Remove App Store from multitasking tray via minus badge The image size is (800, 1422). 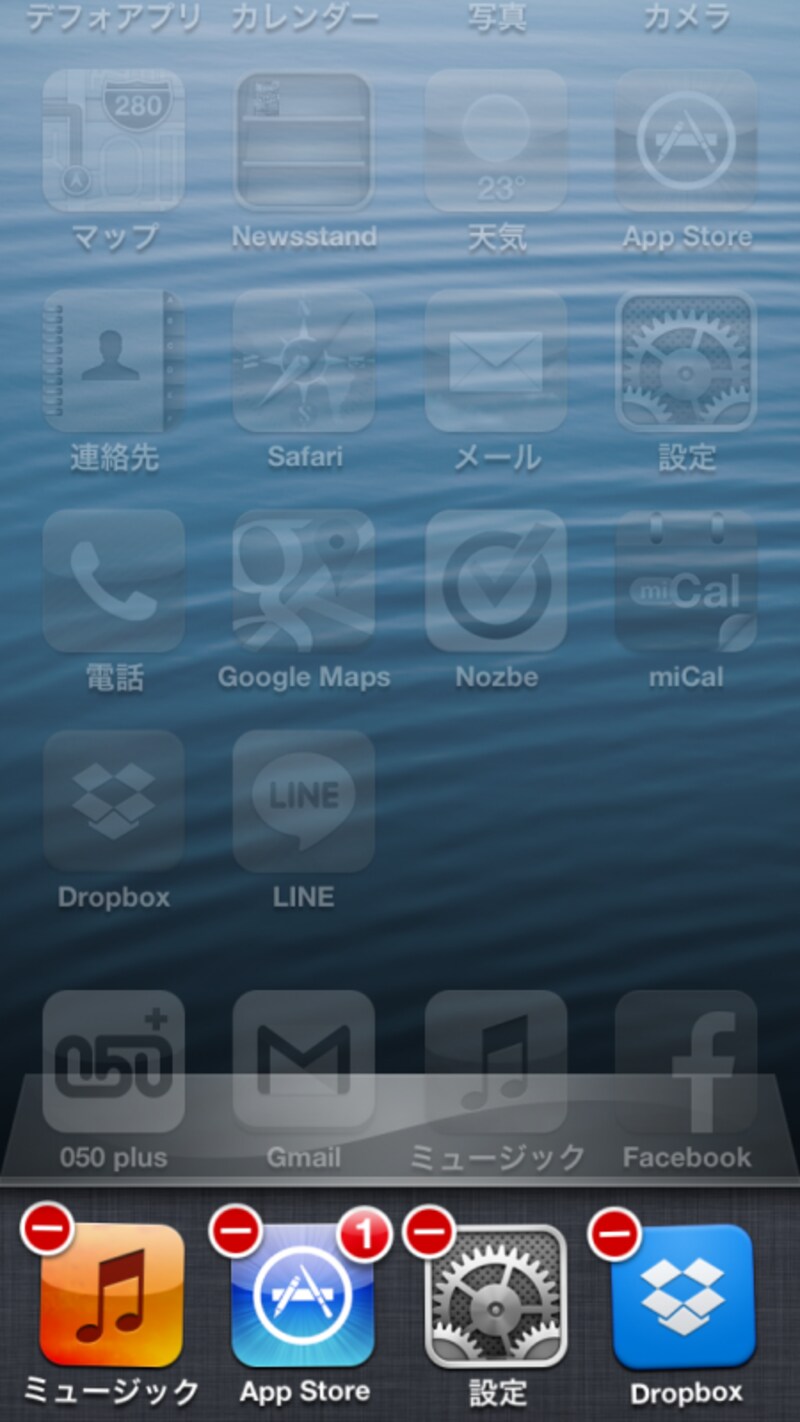pos(237,1230)
